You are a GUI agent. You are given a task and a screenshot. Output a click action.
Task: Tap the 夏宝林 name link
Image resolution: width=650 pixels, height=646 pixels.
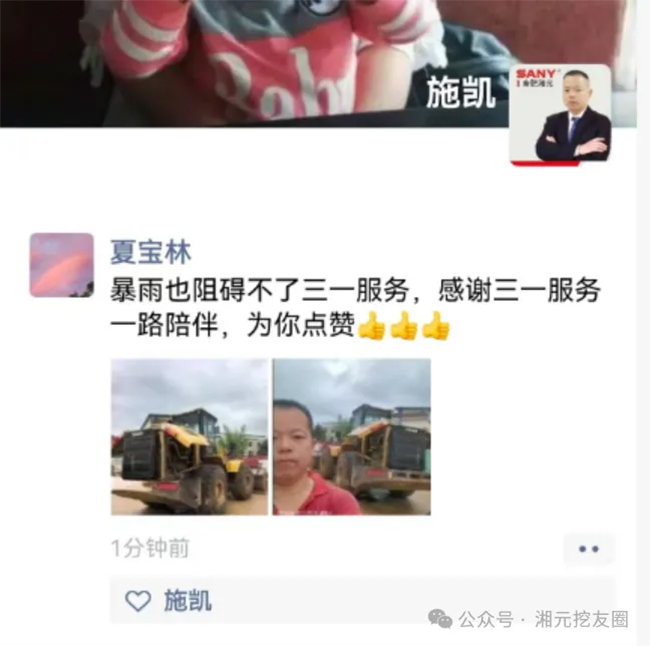[151, 250]
